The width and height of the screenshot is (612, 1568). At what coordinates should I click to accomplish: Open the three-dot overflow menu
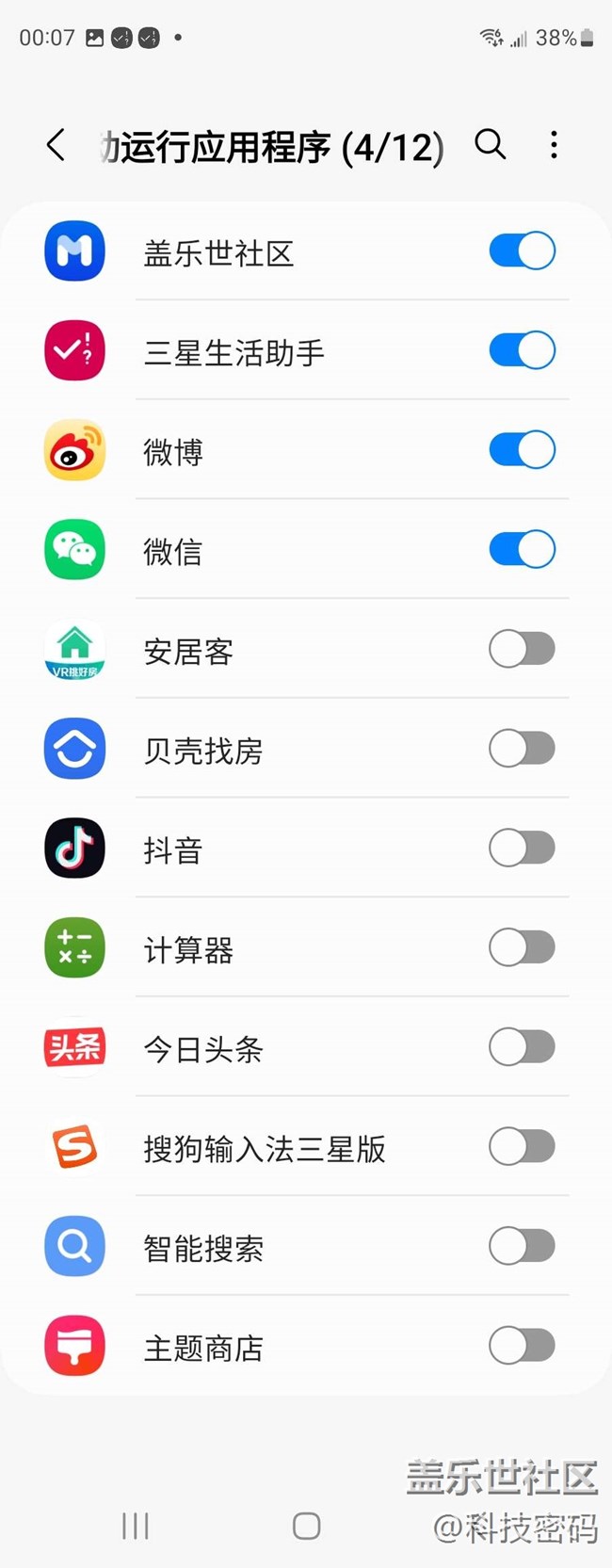pyautogui.click(x=554, y=145)
